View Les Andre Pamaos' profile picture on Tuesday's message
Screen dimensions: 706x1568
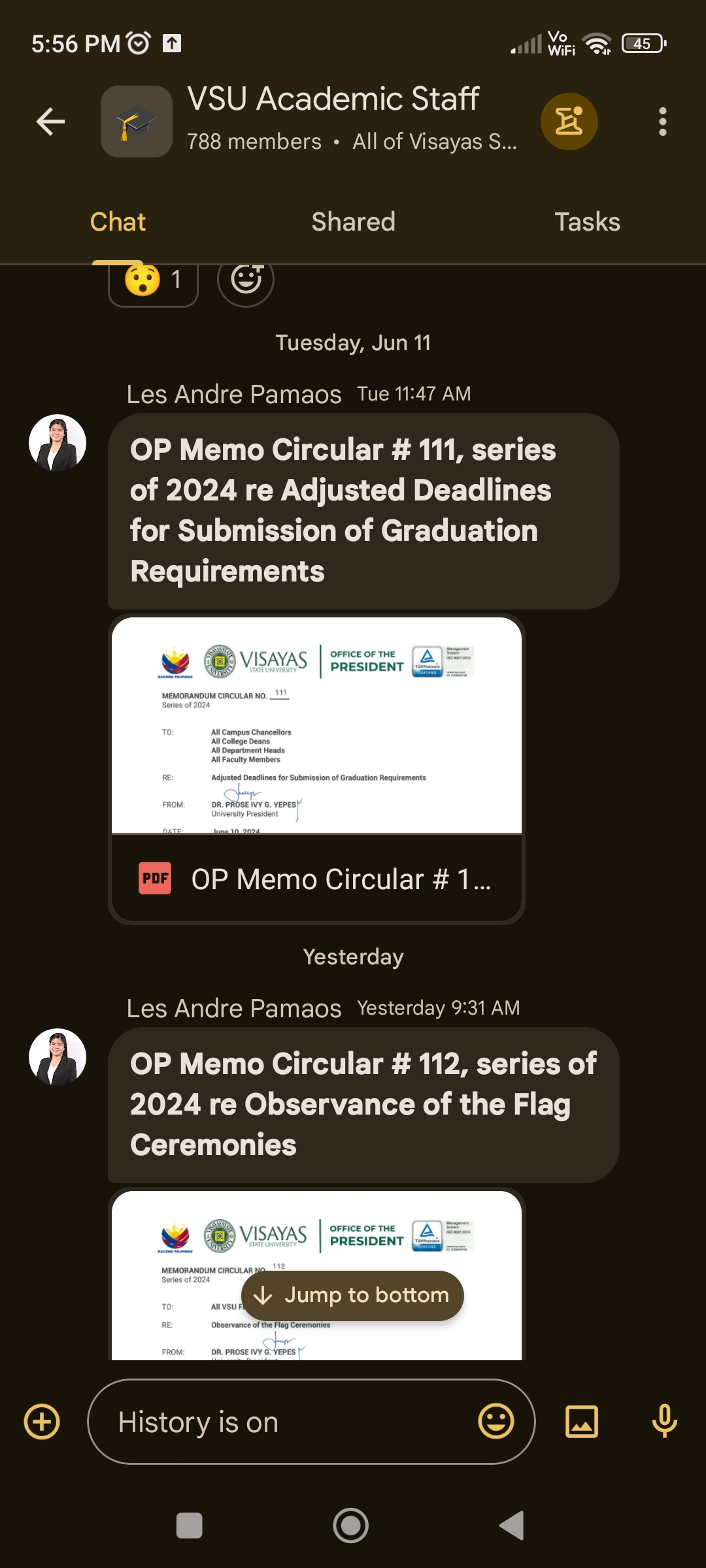[x=58, y=443]
